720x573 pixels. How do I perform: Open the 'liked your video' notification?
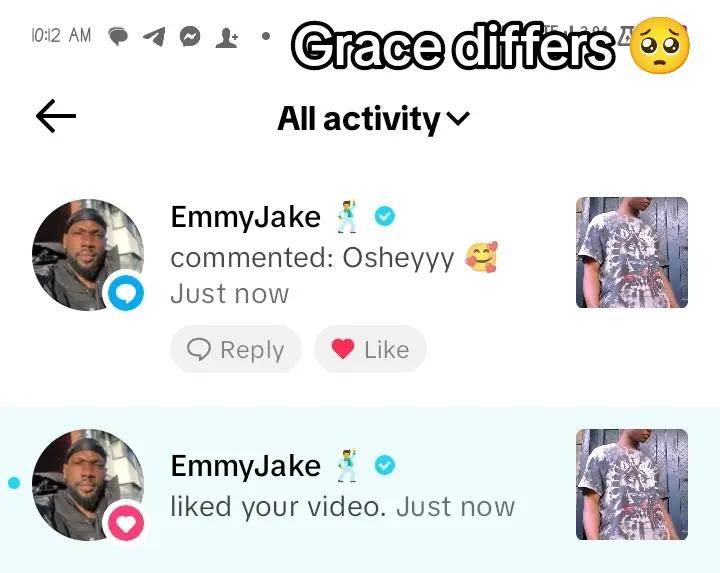coord(360,489)
